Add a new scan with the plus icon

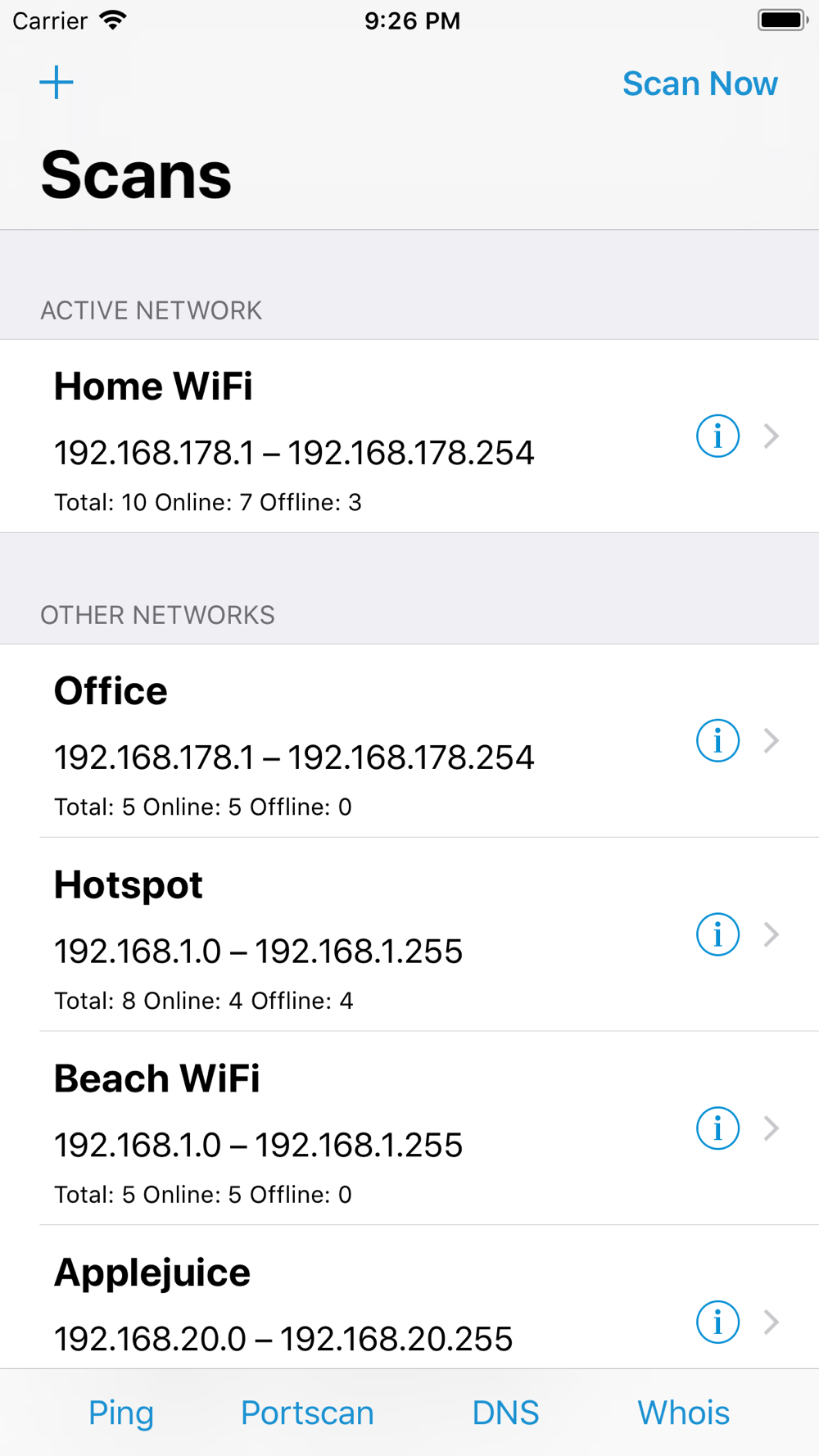[x=57, y=83]
